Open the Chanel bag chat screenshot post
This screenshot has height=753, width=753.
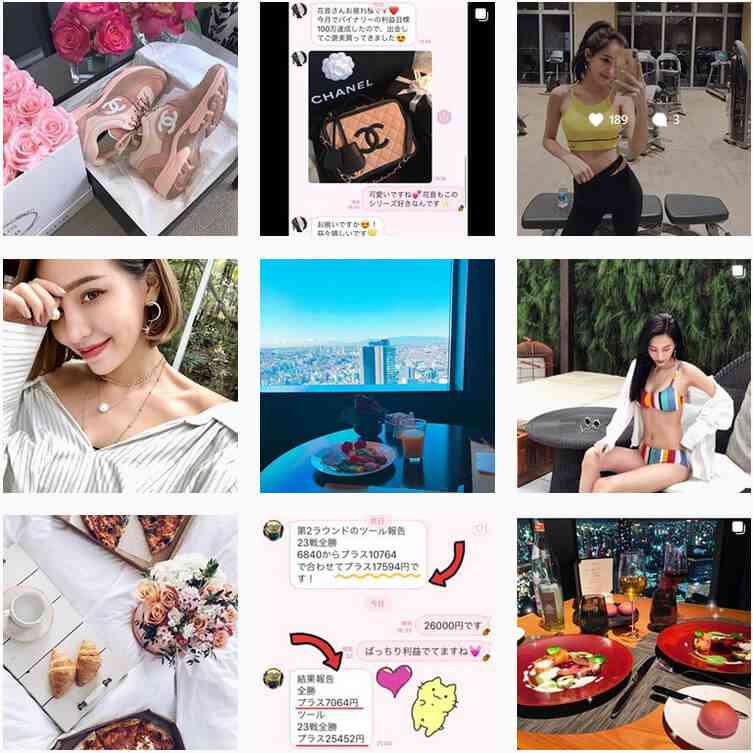pos(377,118)
